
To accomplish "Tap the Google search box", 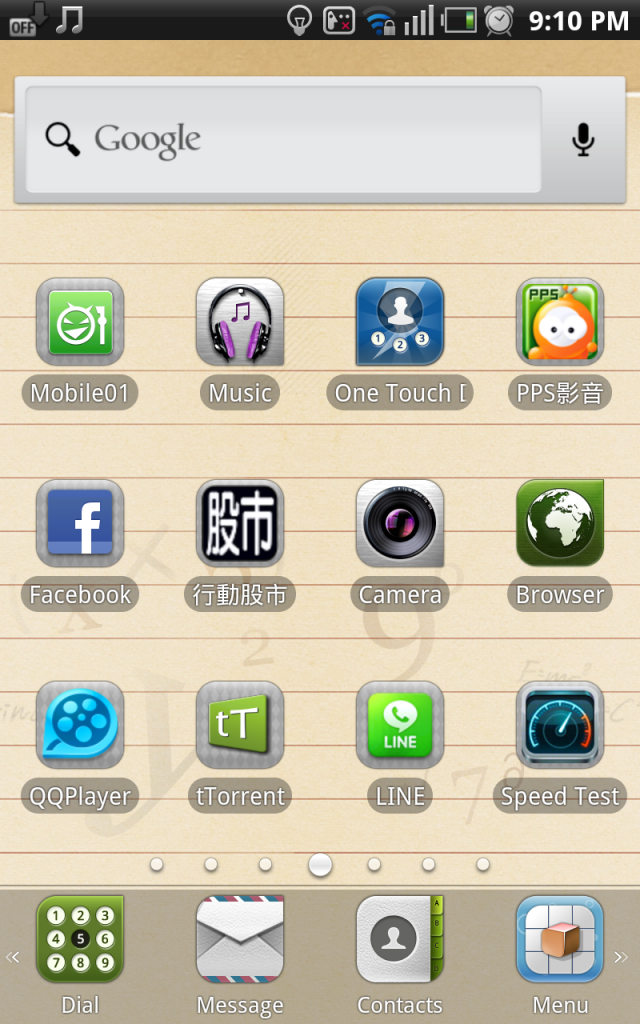I will (283, 140).
